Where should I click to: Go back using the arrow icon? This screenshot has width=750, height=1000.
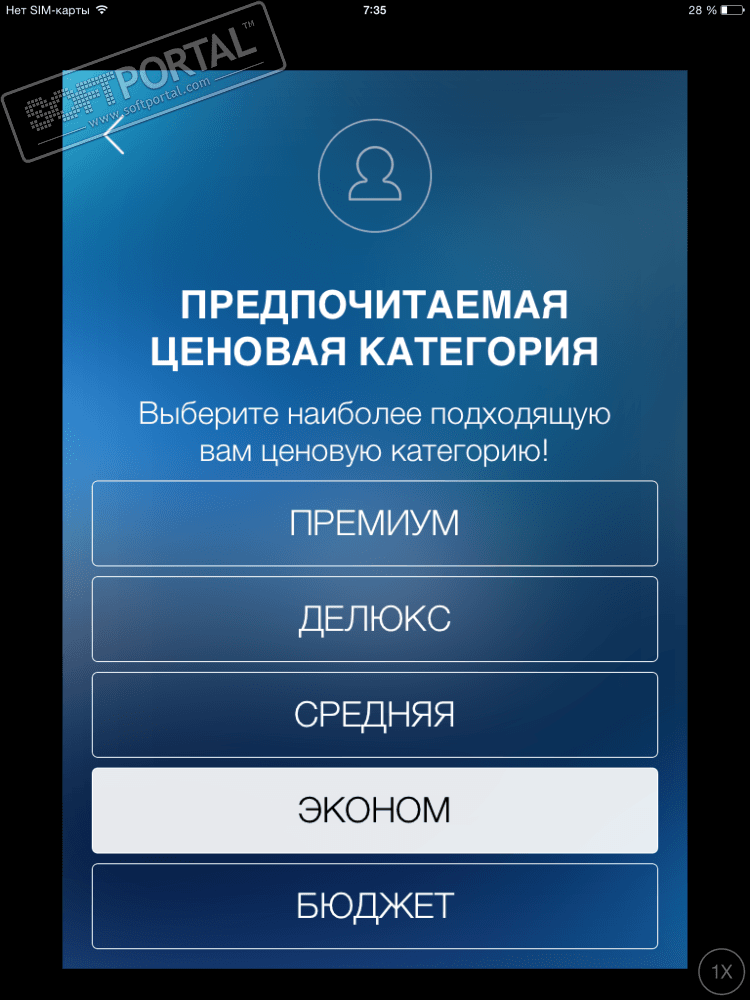[114, 136]
